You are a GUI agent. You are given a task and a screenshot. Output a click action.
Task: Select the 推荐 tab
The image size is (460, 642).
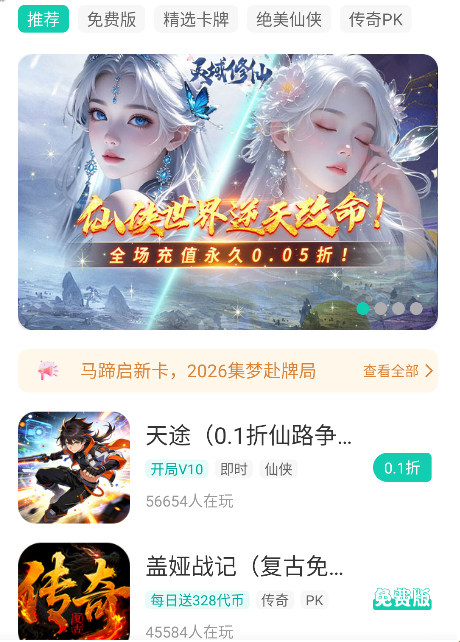click(43, 19)
